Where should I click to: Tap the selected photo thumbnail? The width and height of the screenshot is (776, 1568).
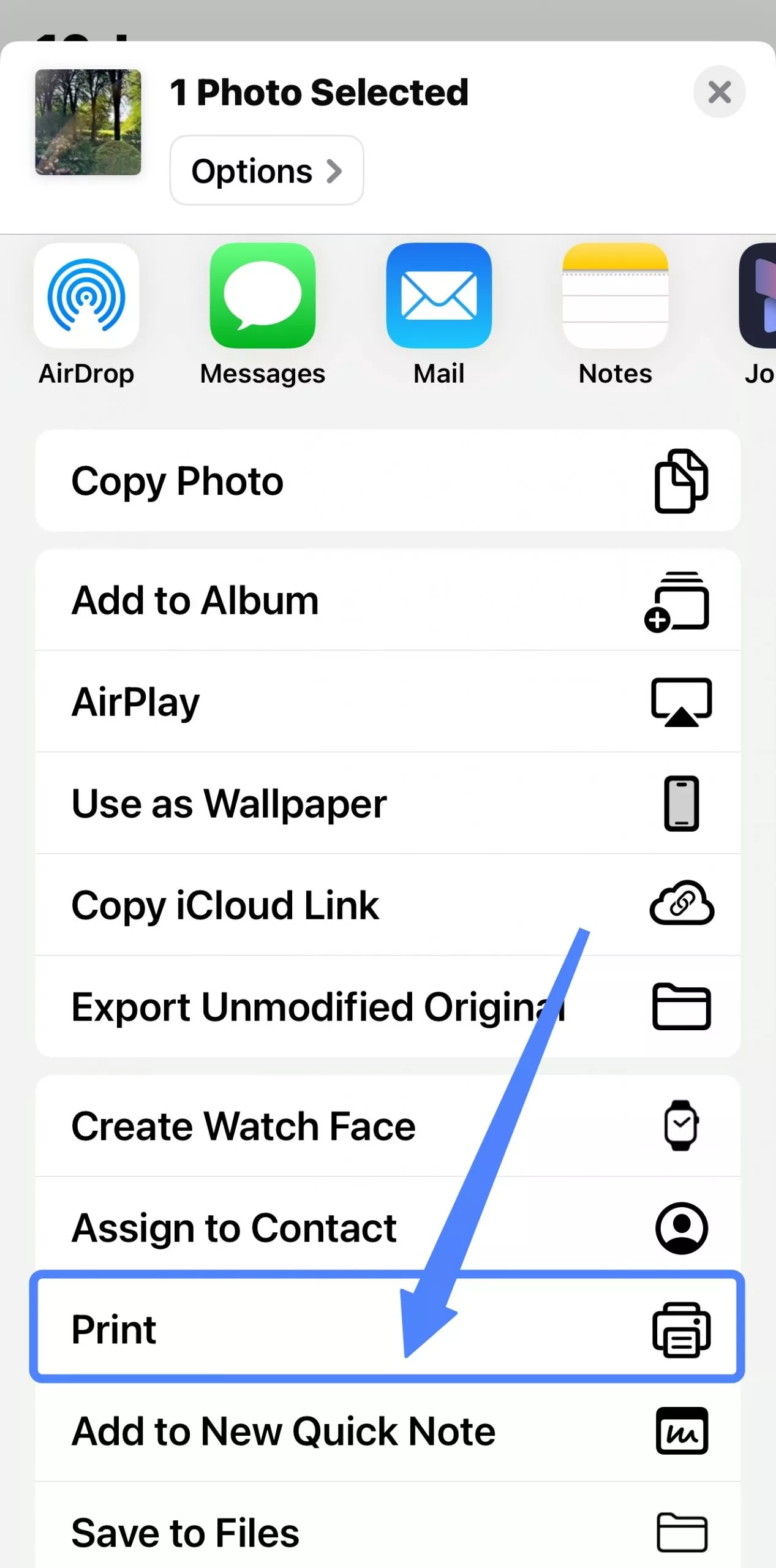88,122
